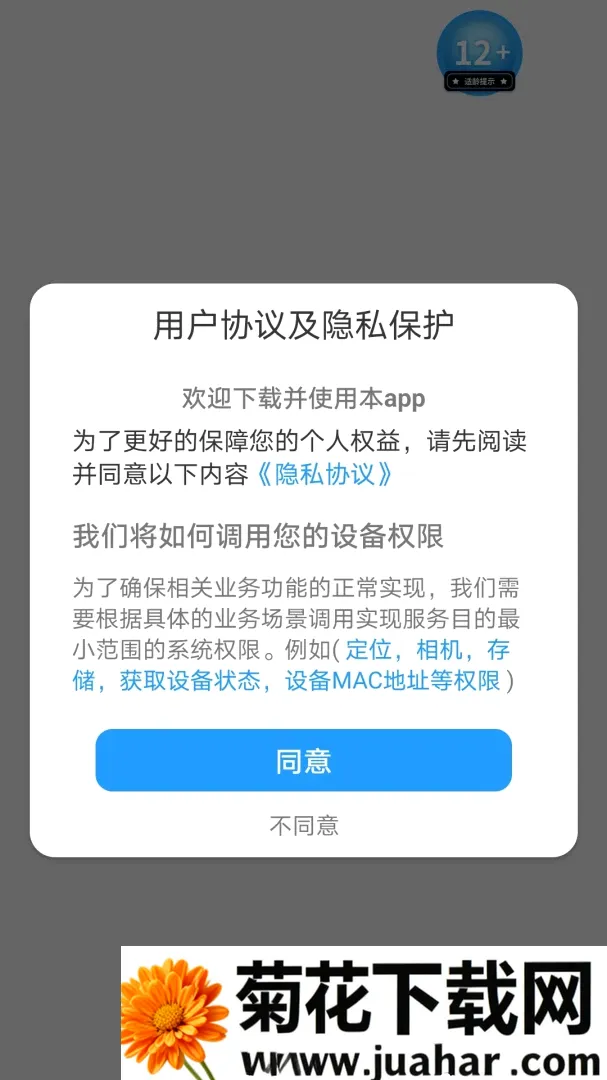Open the 《隐私协议》 link
The image size is (607, 1080).
[325, 475]
